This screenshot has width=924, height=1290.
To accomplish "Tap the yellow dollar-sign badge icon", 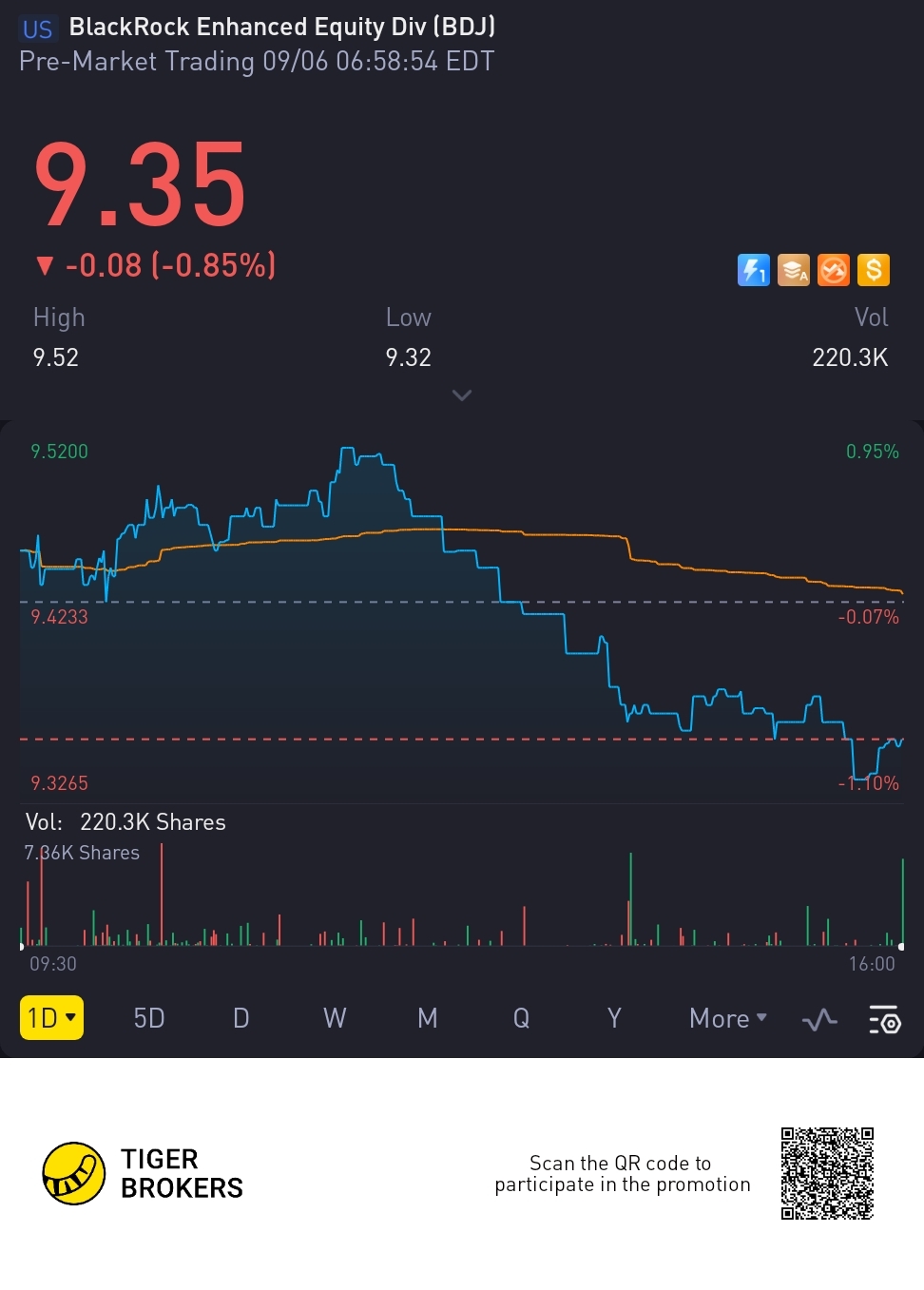I will (874, 270).
